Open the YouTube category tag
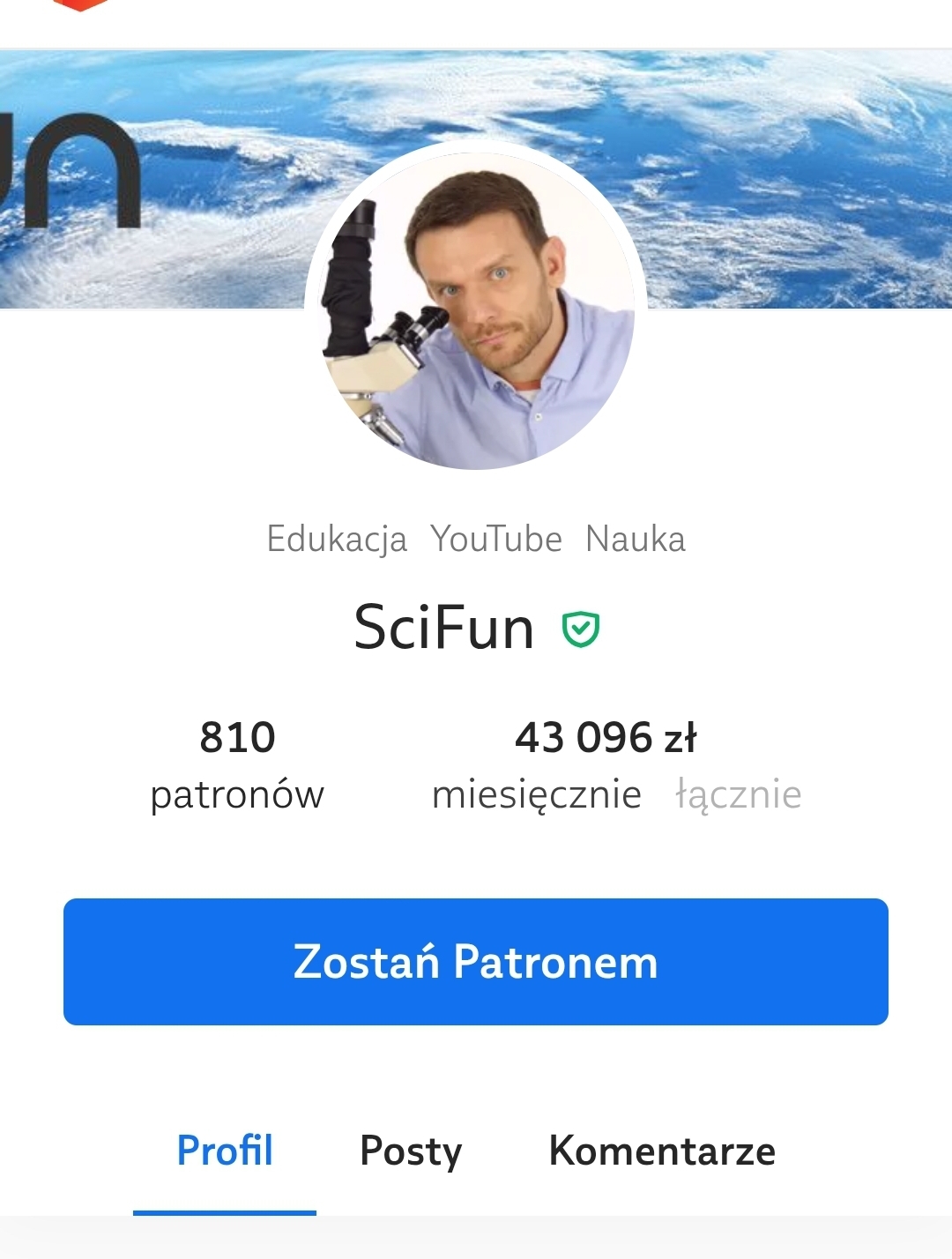Screen dimensions: 952x1259 496,539
